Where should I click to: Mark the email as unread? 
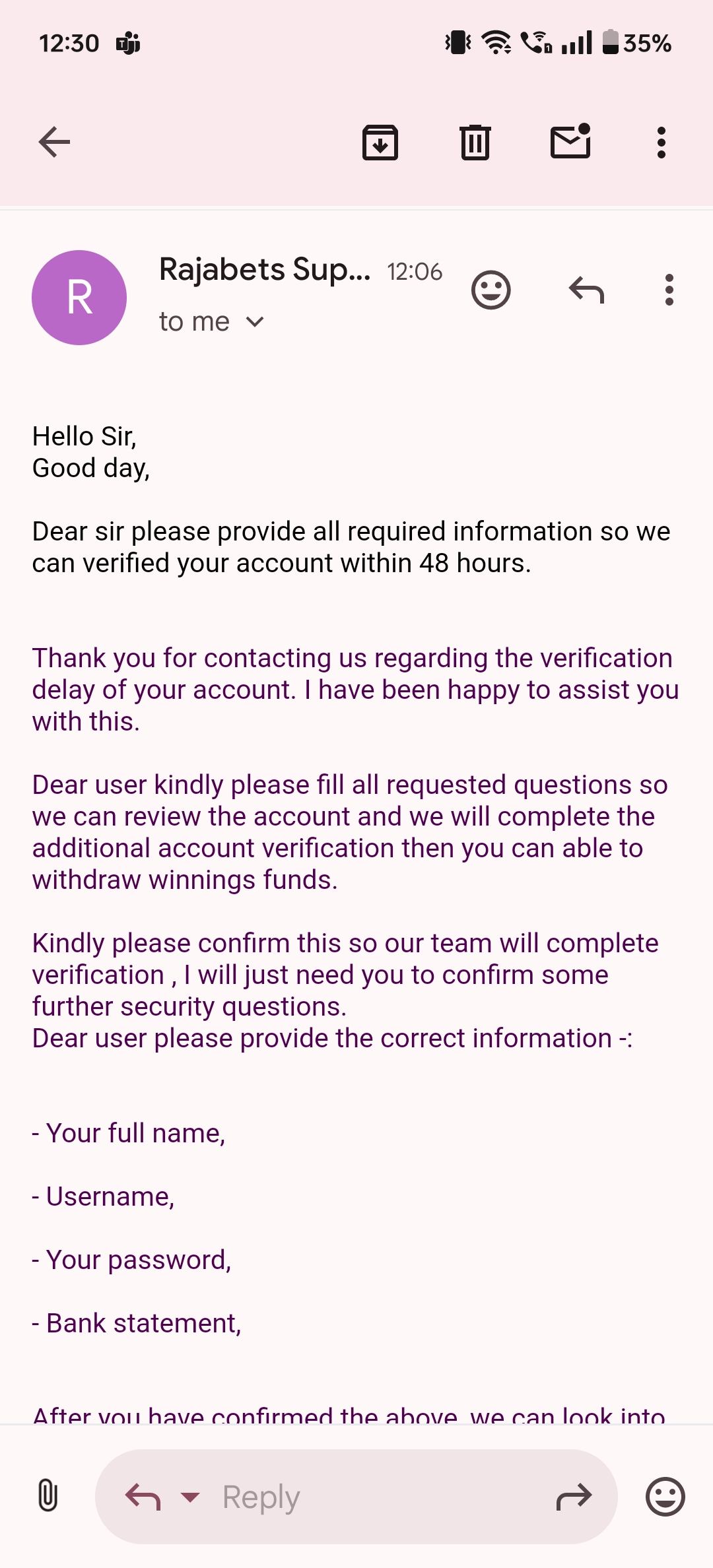tap(570, 142)
